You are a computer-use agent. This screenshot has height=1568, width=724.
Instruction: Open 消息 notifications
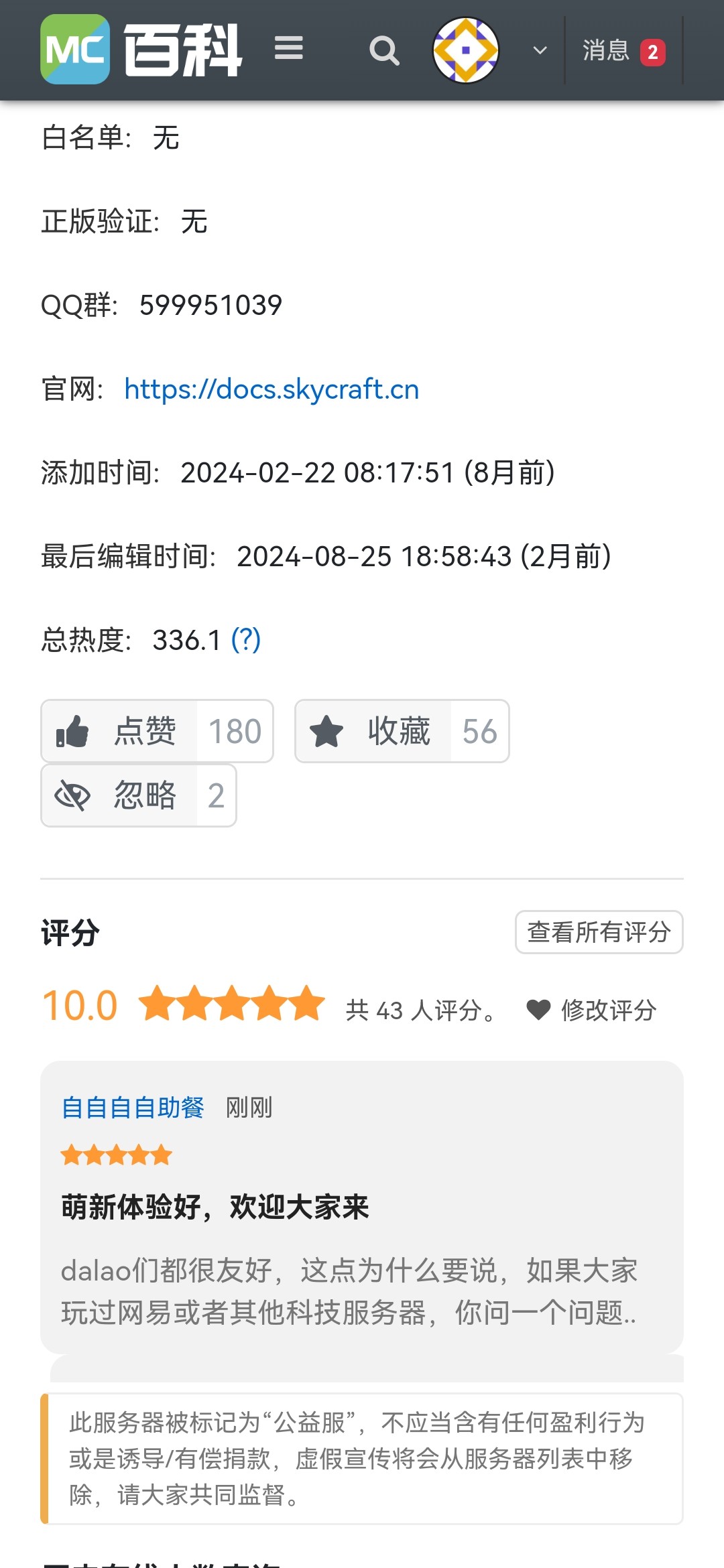click(623, 51)
